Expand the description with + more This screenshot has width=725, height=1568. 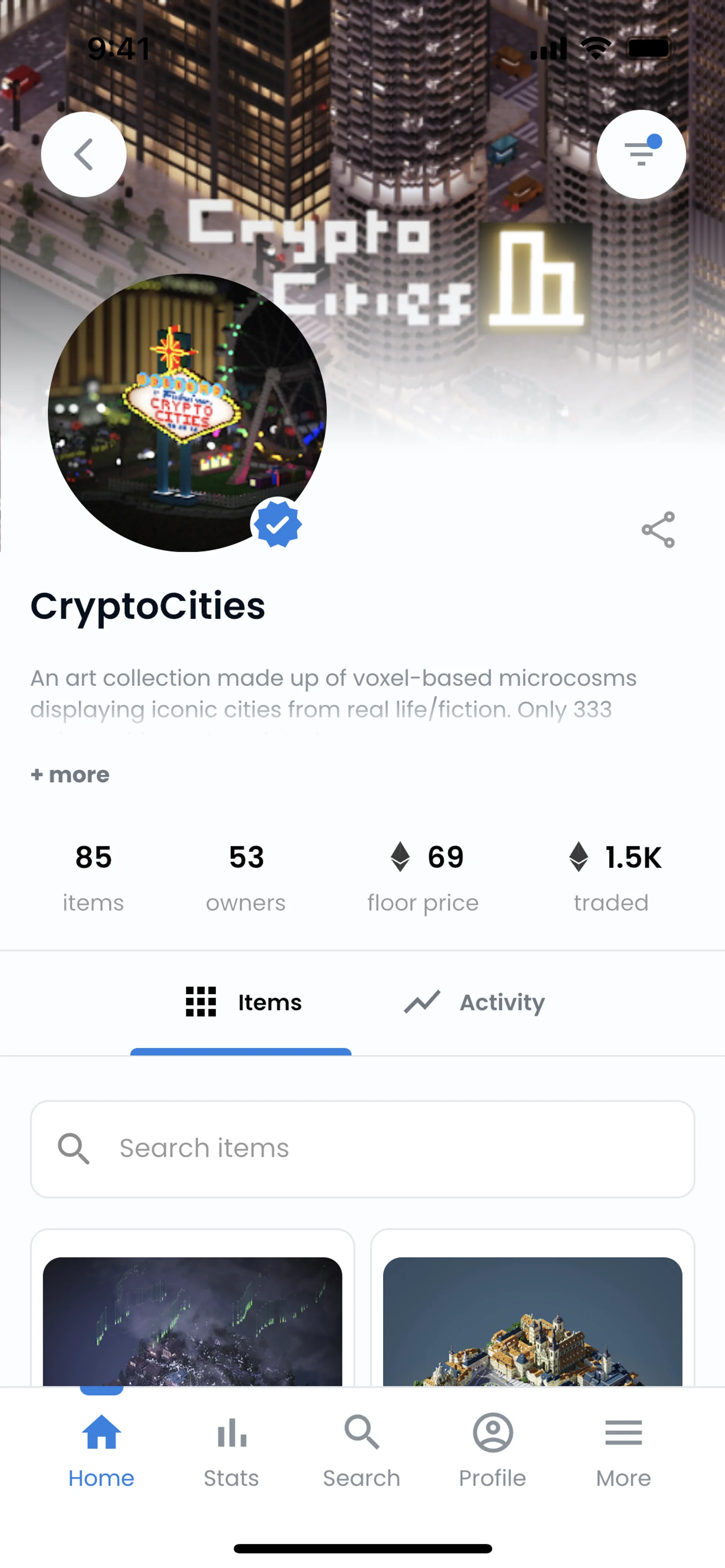coord(70,775)
